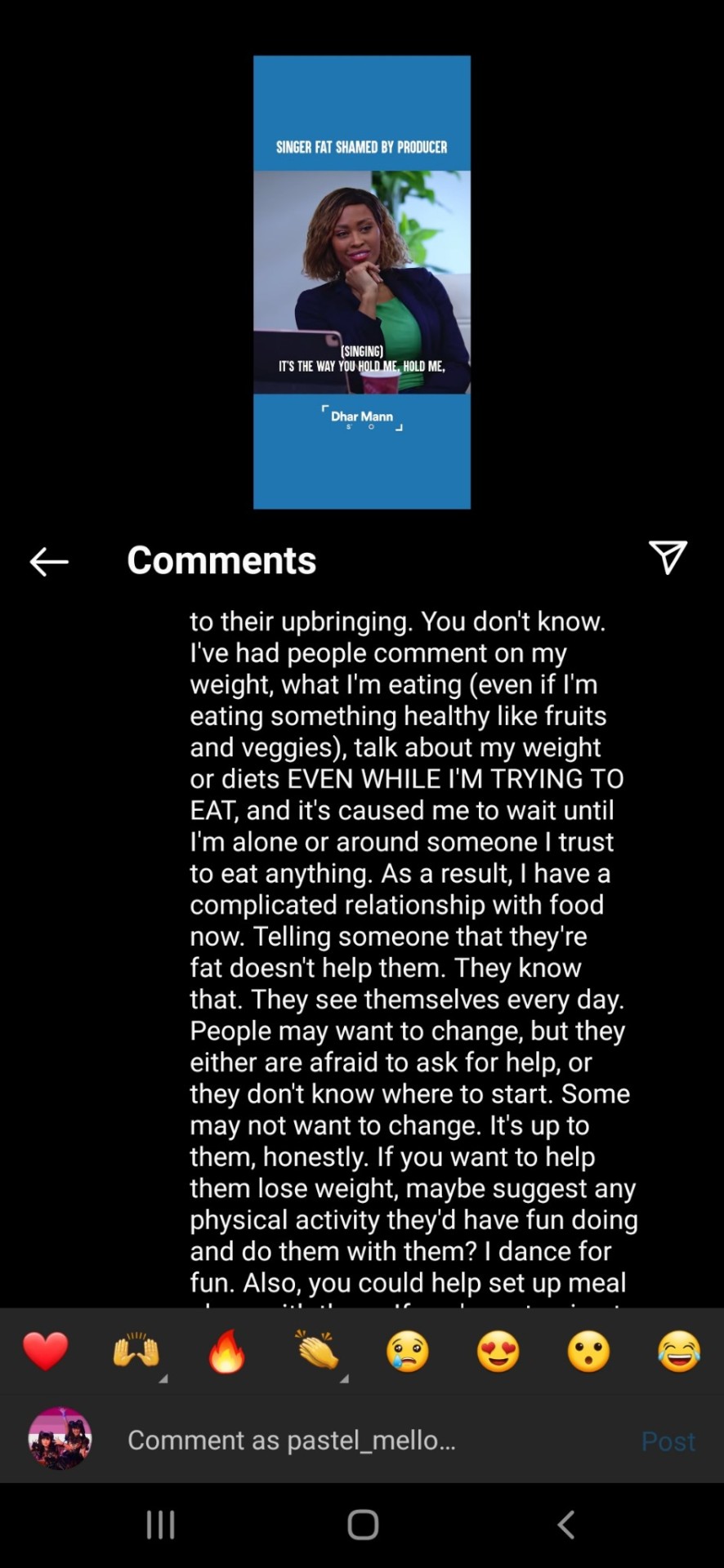
Task: Add the heart-eyes emoji
Action: [498, 1350]
